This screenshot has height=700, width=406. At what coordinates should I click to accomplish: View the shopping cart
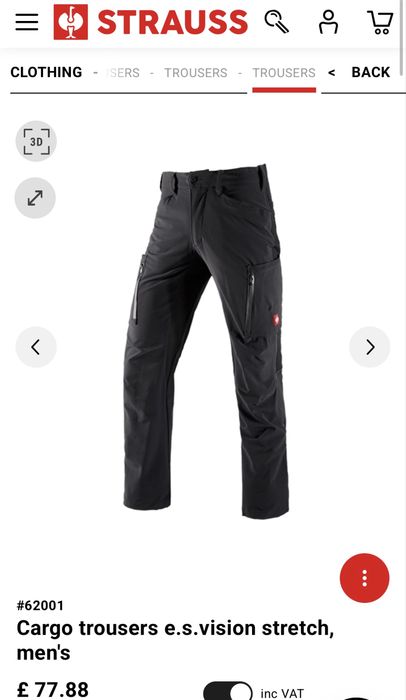[380, 22]
